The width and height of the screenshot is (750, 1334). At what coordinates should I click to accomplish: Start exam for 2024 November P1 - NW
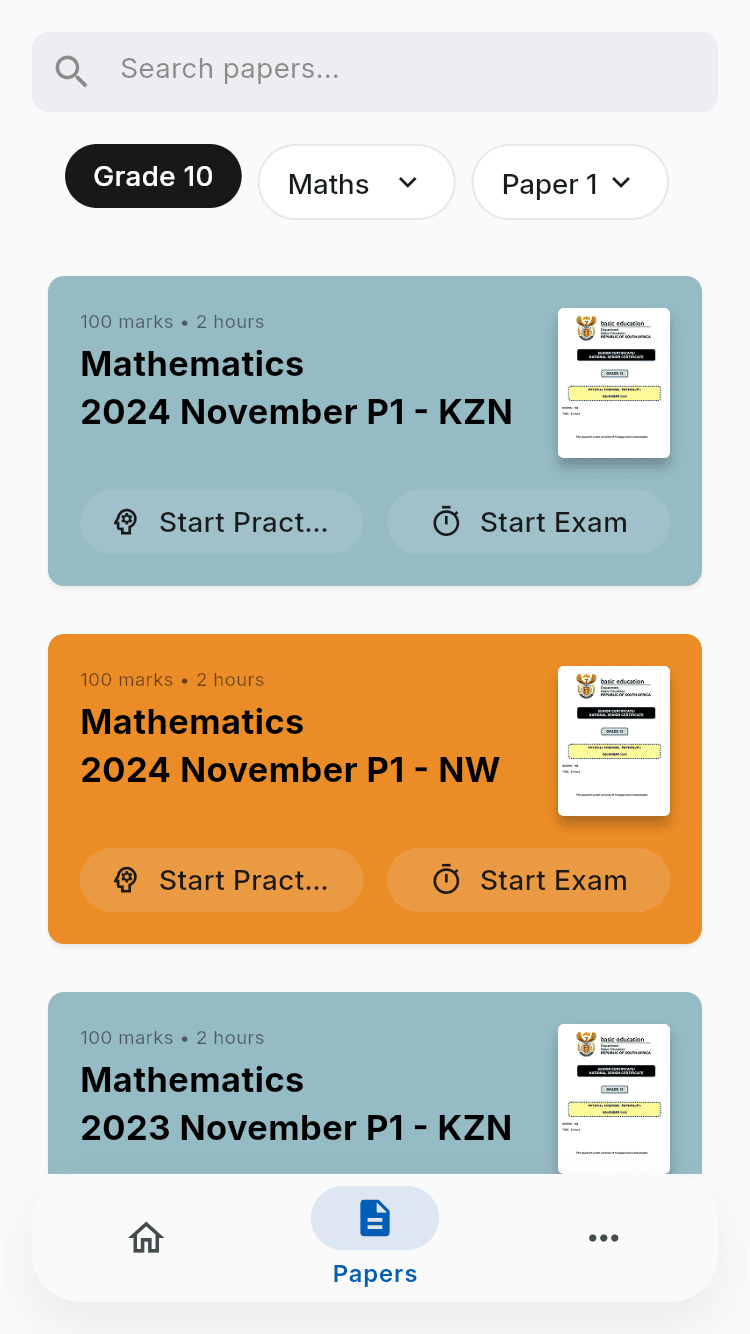point(528,880)
